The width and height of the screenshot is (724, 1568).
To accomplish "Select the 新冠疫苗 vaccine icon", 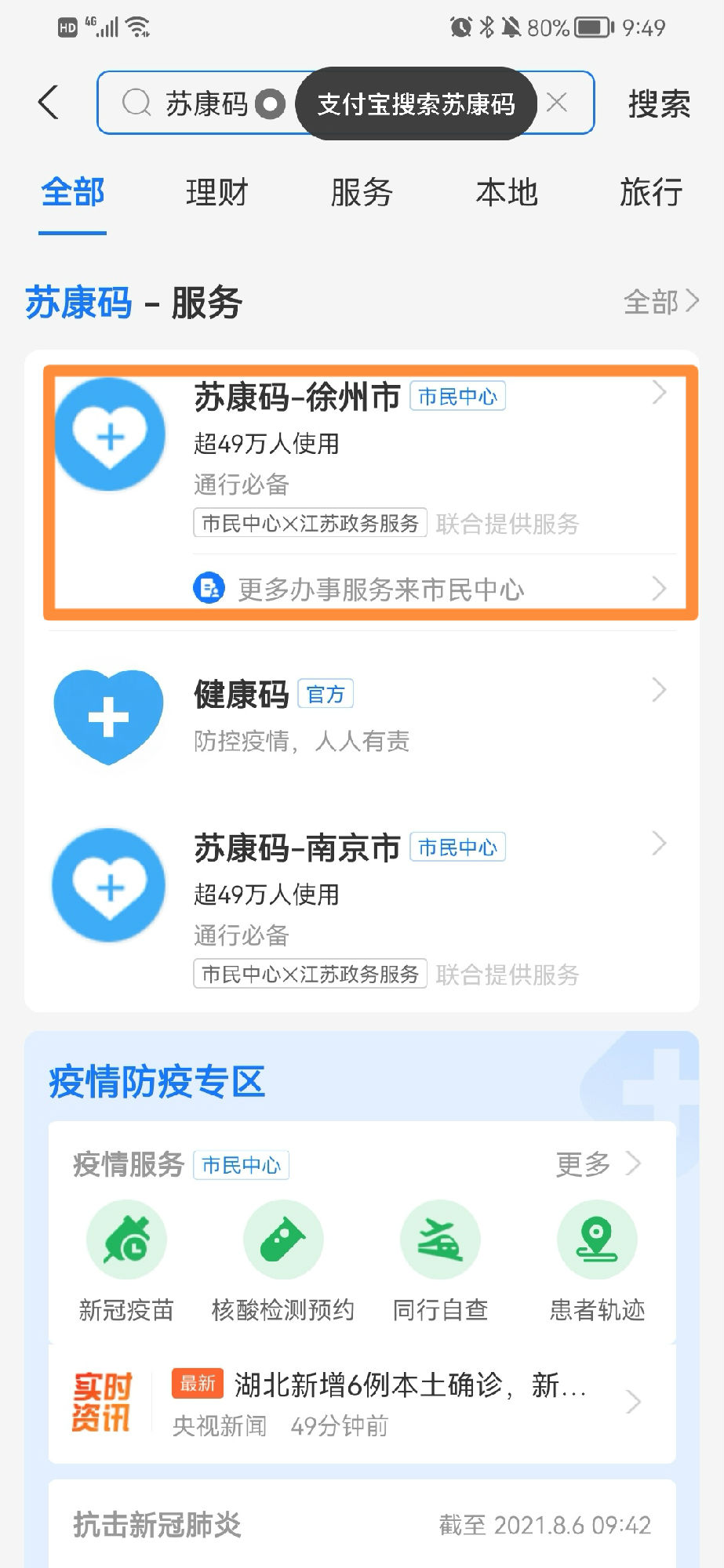I will (x=127, y=1239).
